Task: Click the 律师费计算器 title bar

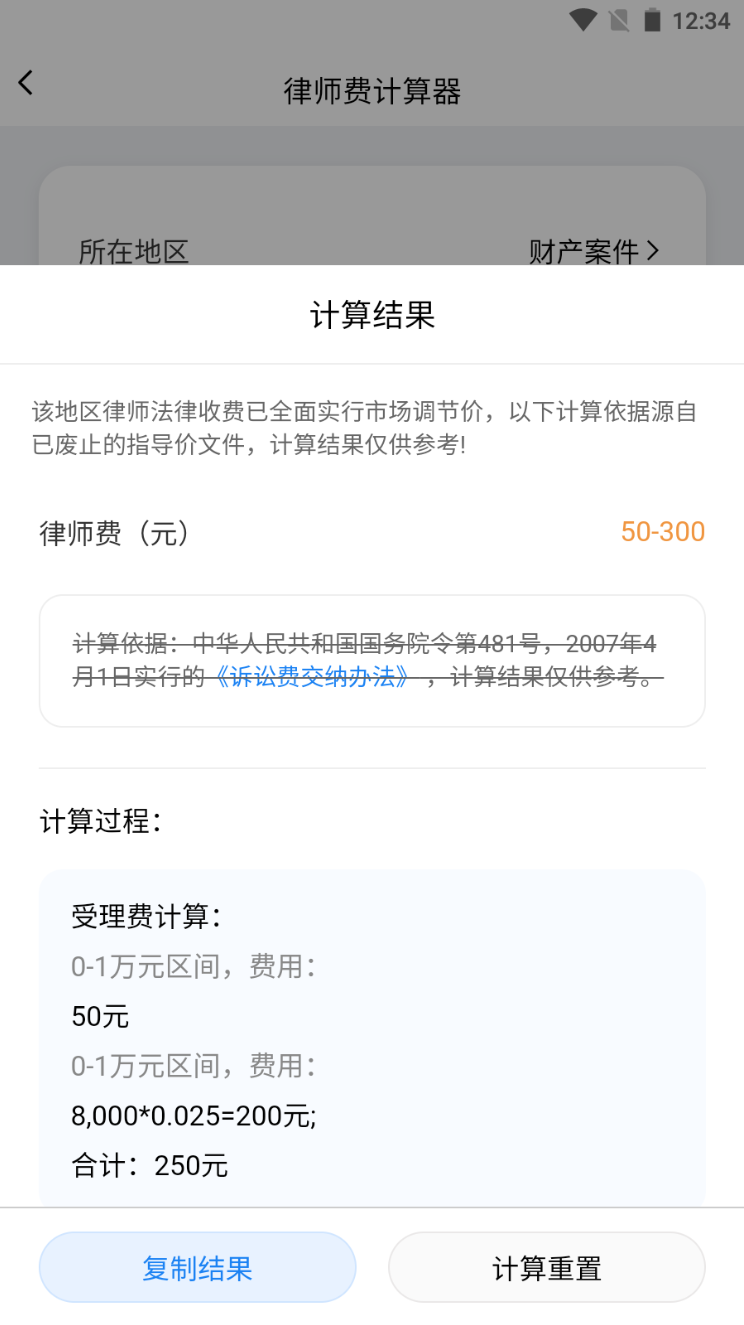Action: point(372,91)
